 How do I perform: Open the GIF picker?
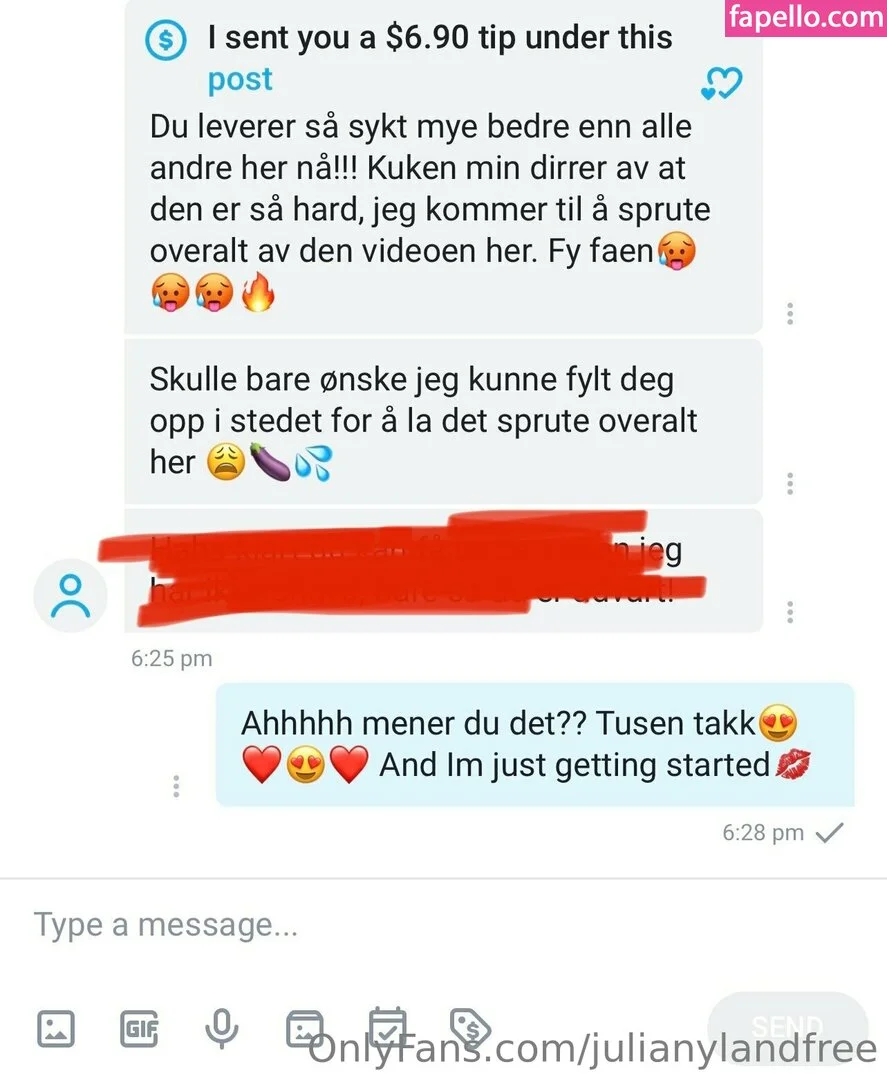point(139,1028)
